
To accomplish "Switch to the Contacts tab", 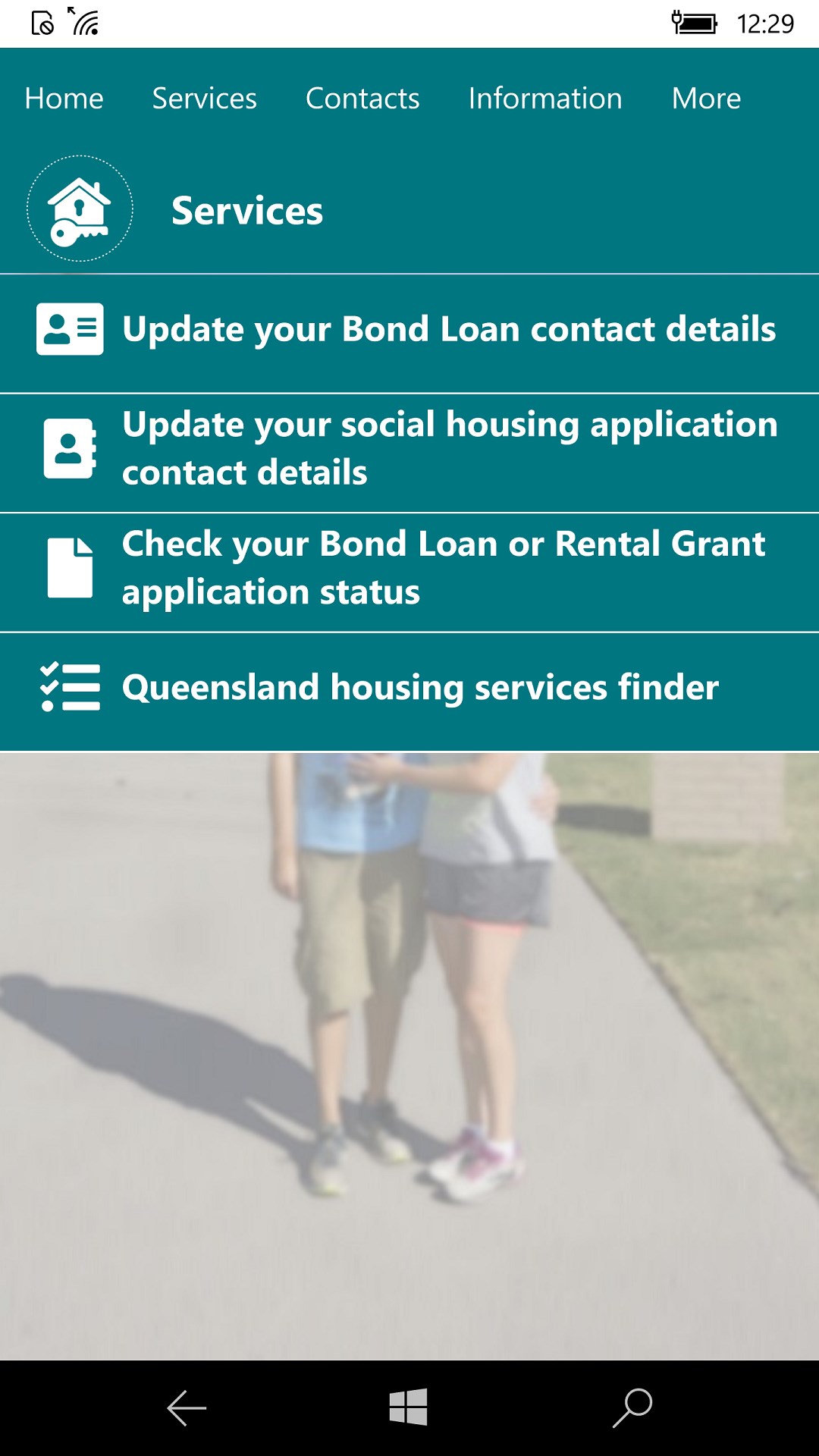I will click(362, 99).
